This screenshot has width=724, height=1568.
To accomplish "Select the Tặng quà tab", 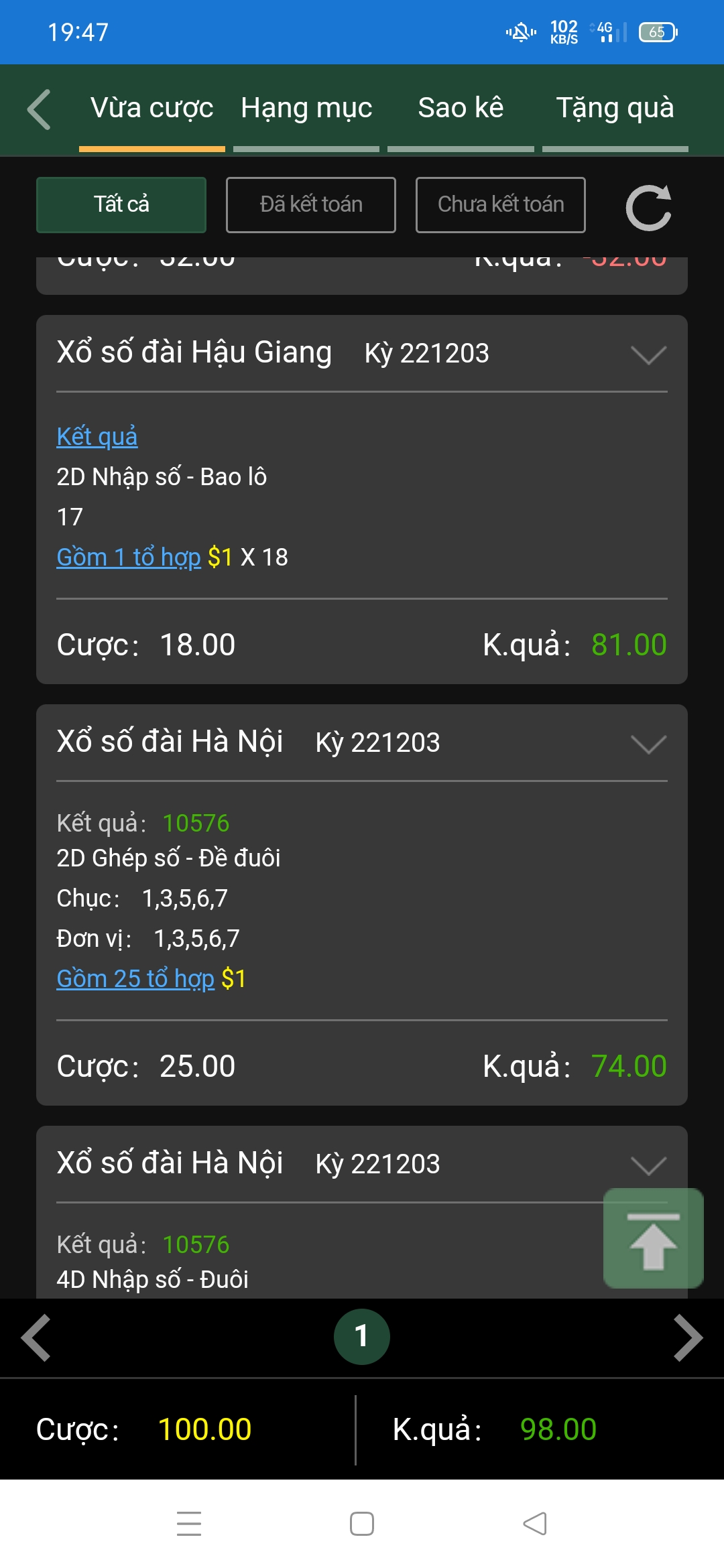I will click(x=615, y=109).
